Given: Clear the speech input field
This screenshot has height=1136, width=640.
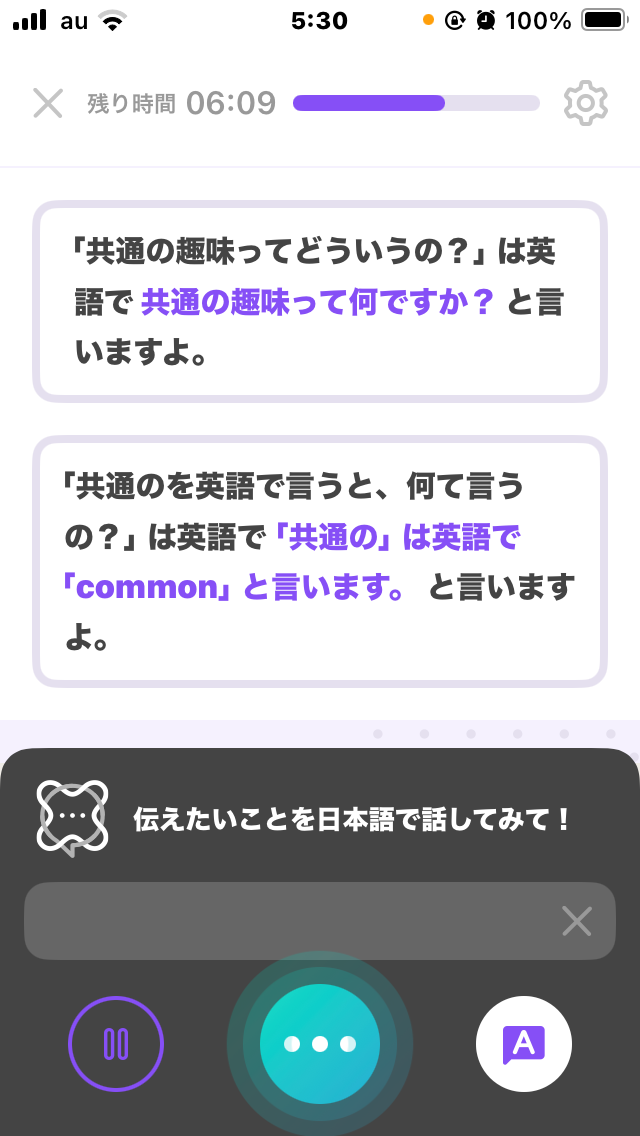Looking at the screenshot, I should pyautogui.click(x=577, y=921).
